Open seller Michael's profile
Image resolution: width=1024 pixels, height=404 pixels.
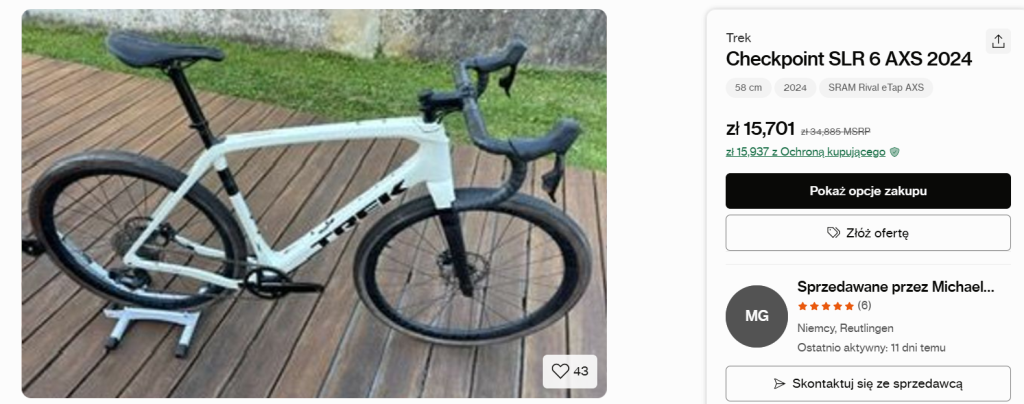point(895,287)
